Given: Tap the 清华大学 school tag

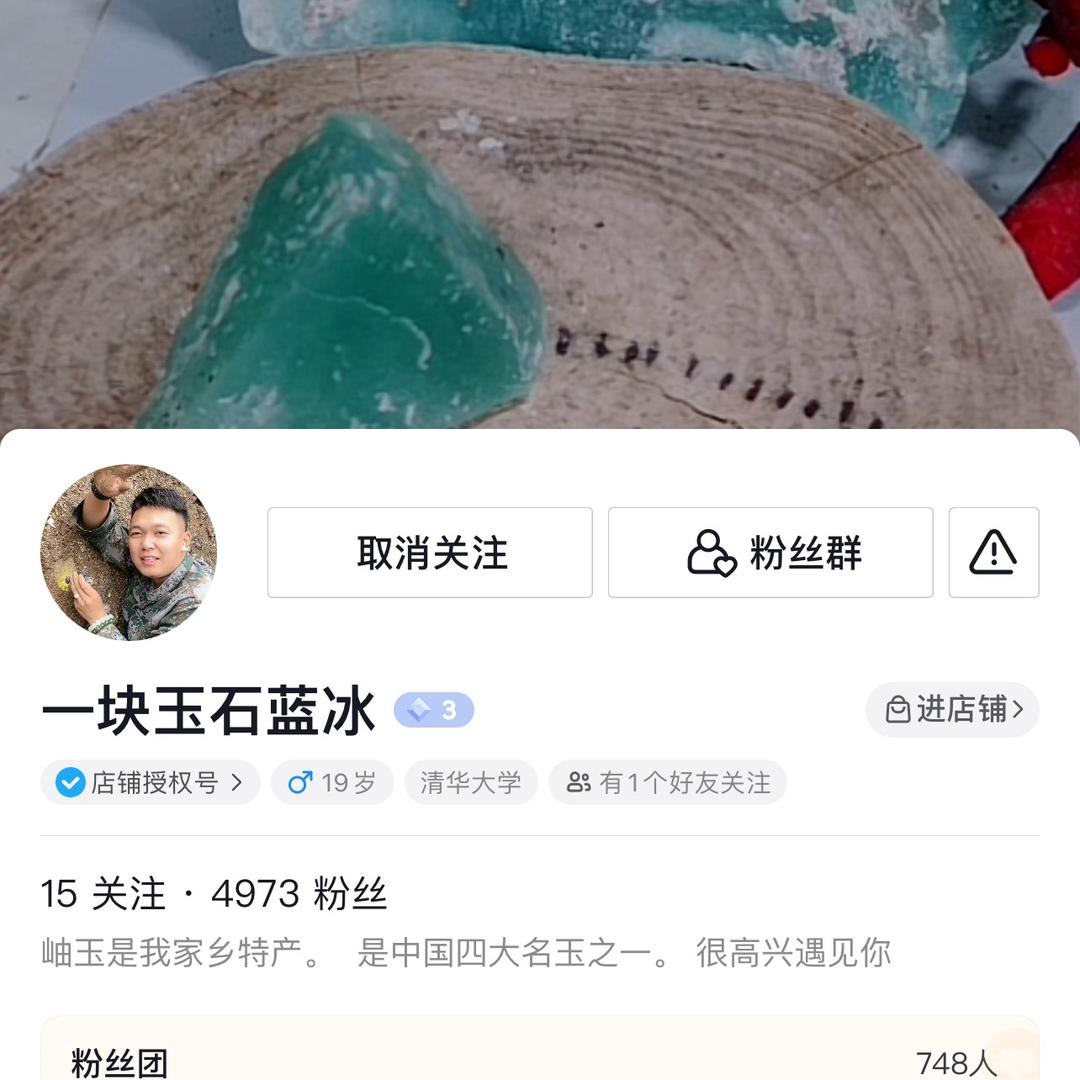Looking at the screenshot, I should 471,782.
